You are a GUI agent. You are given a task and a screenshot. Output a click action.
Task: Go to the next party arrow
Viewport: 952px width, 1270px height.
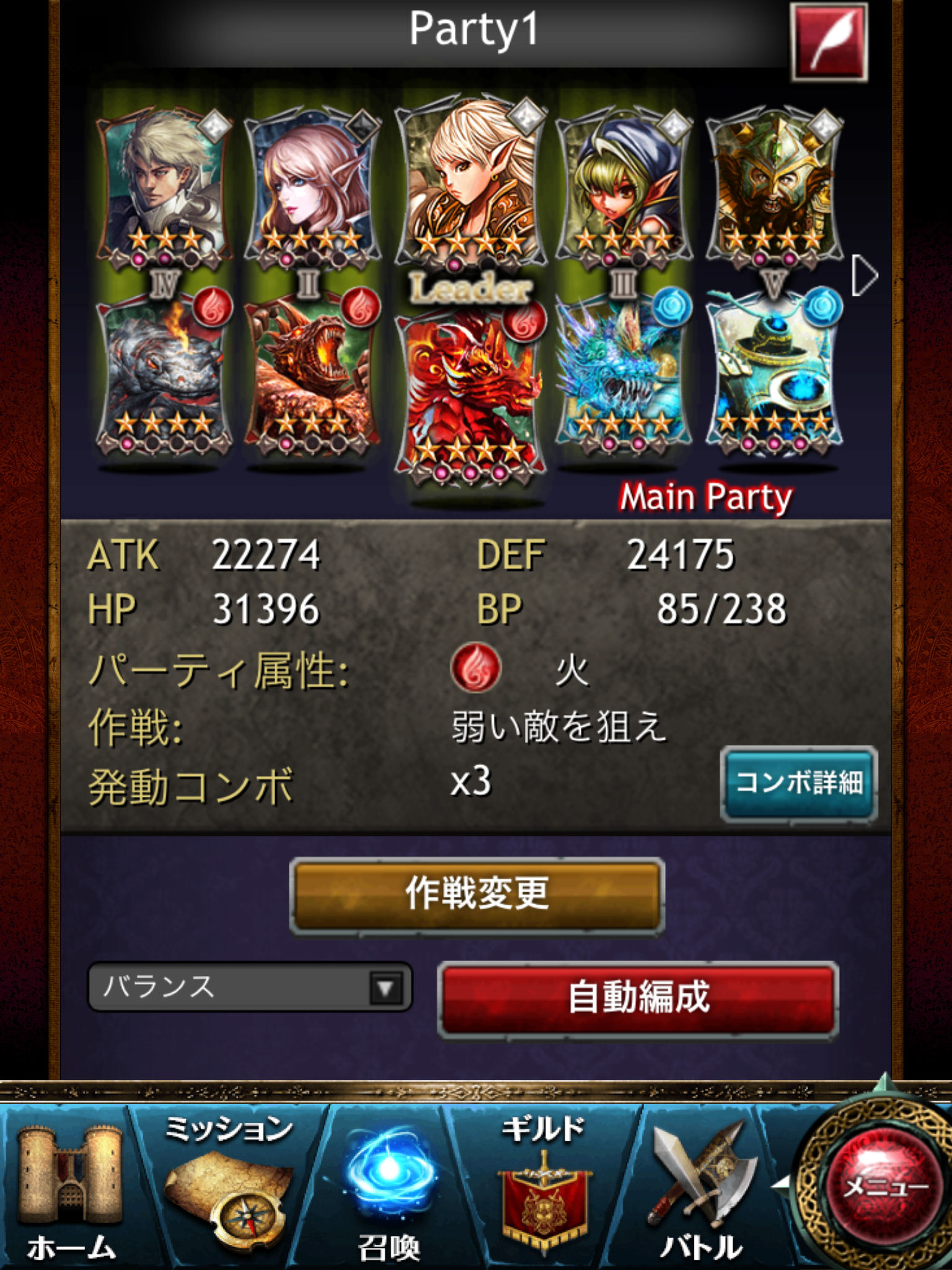click(864, 275)
